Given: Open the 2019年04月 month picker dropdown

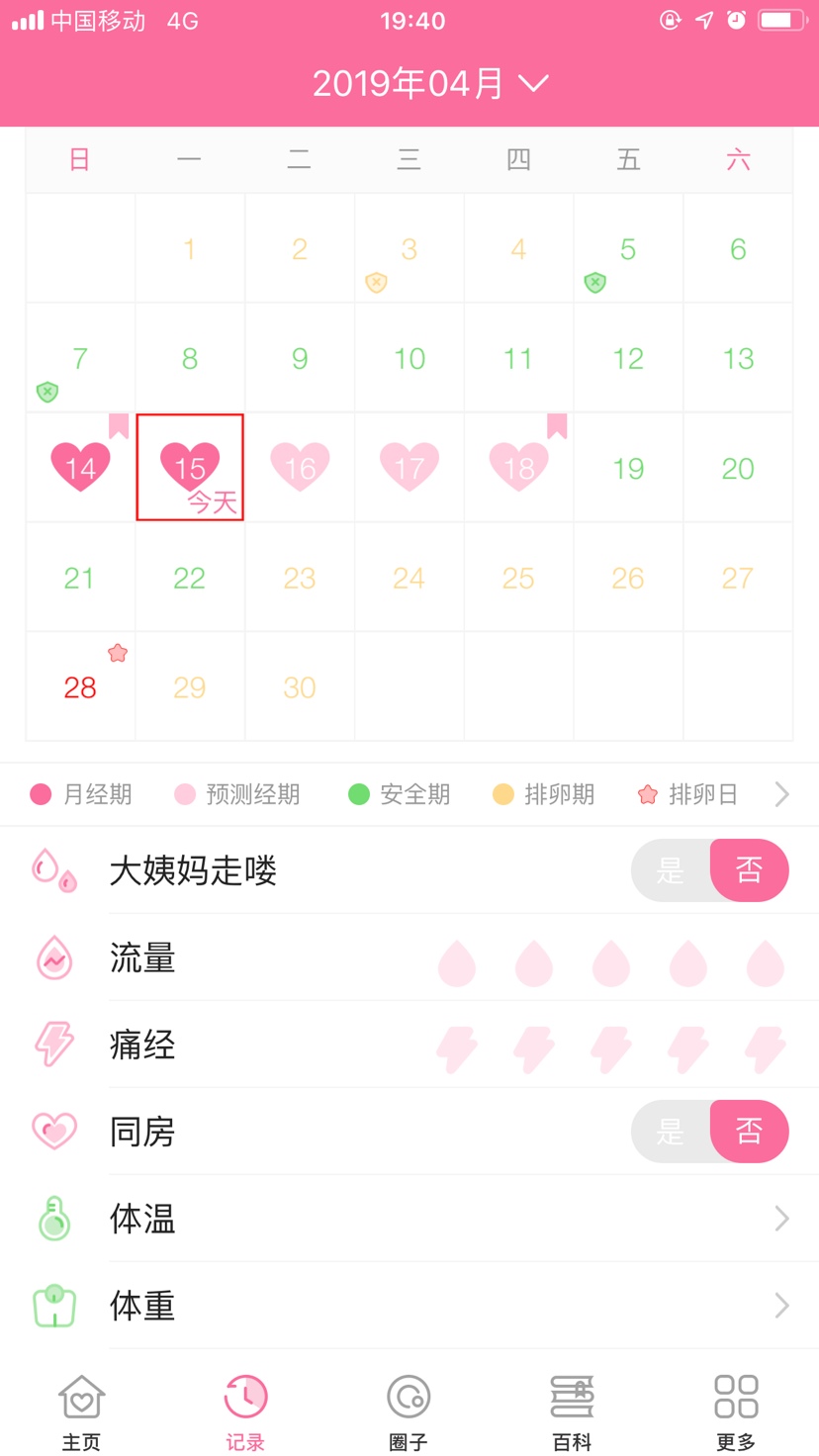Looking at the screenshot, I should tap(430, 83).
